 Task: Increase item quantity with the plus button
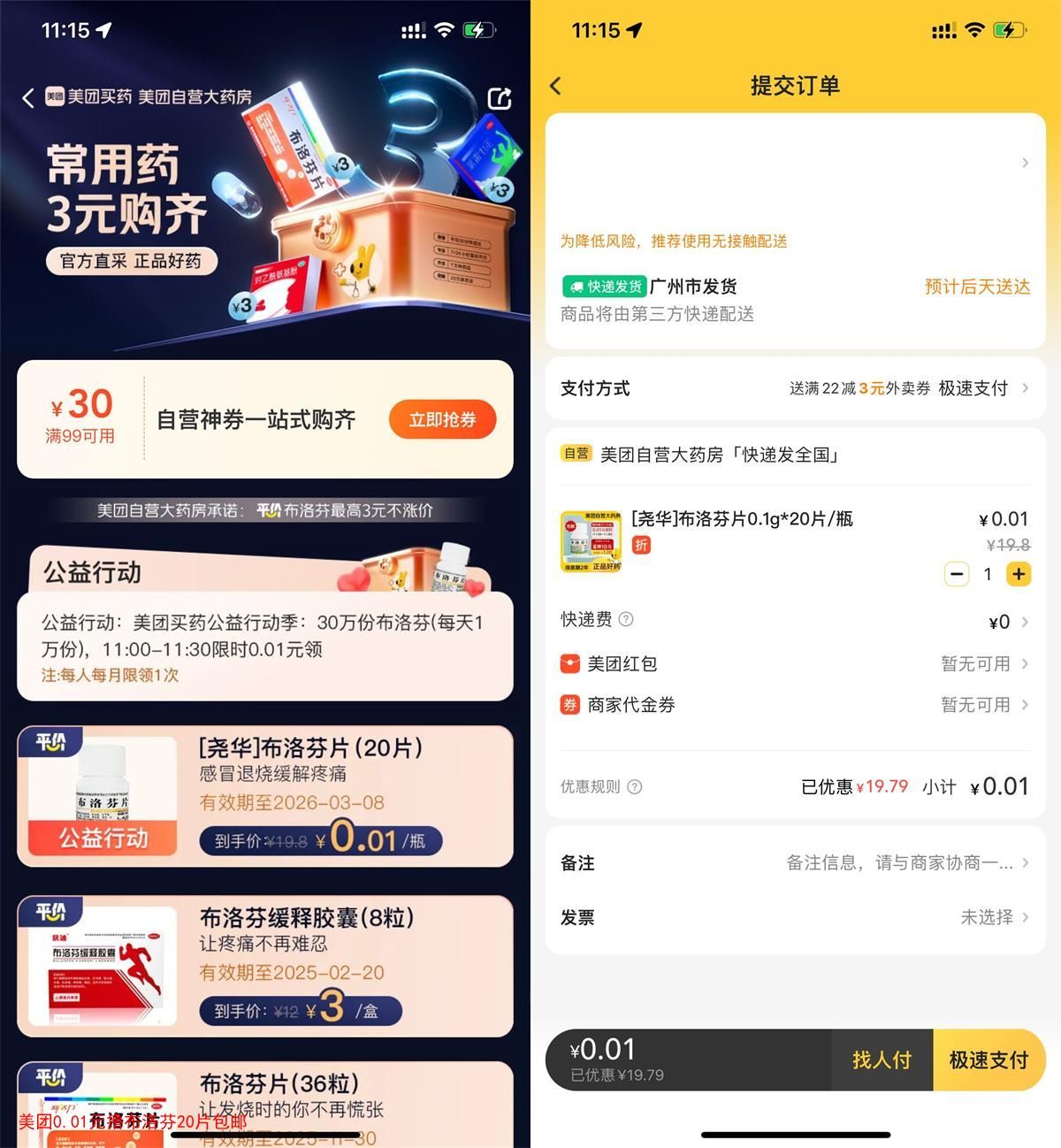[x=1018, y=574]
